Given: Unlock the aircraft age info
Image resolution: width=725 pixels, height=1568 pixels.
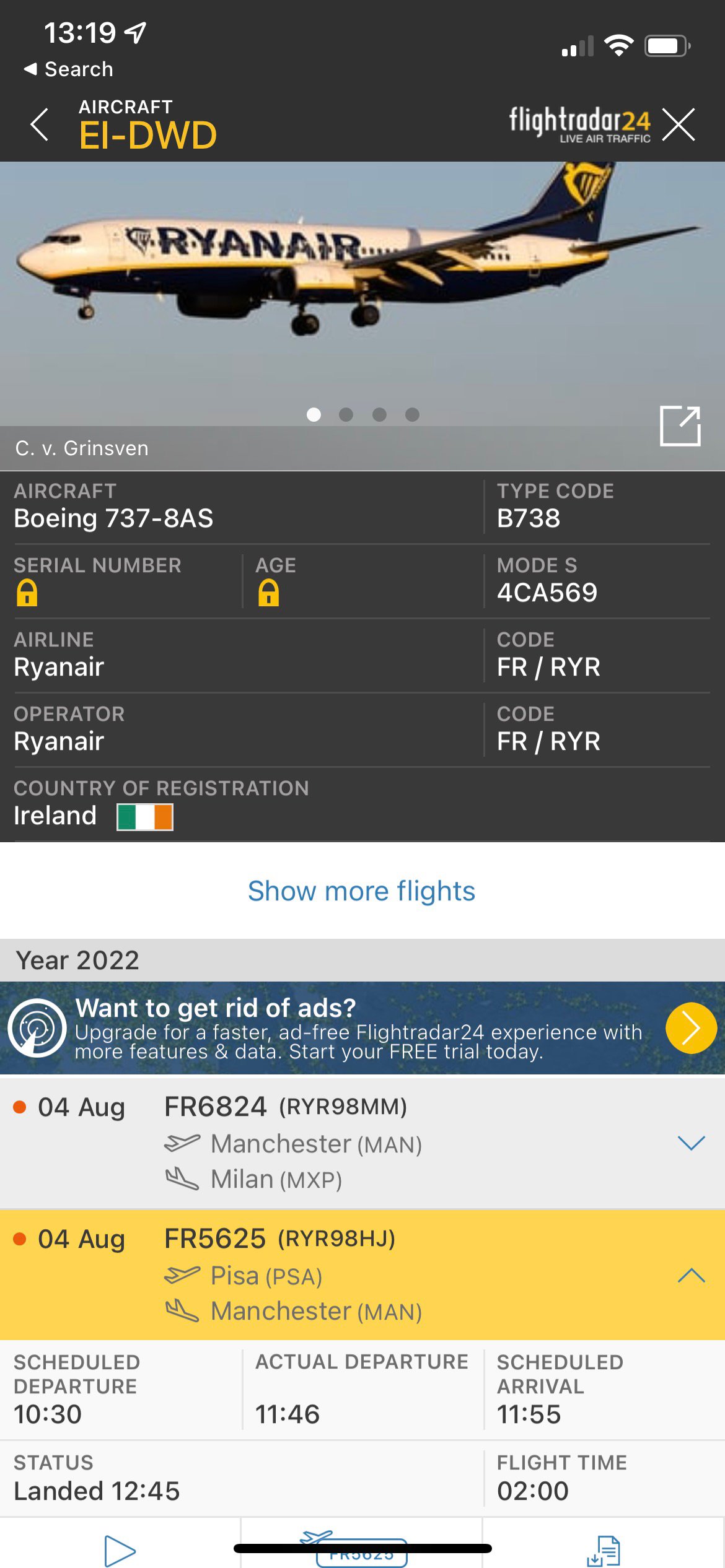Looking at the screenshot, I should (268, 593).
